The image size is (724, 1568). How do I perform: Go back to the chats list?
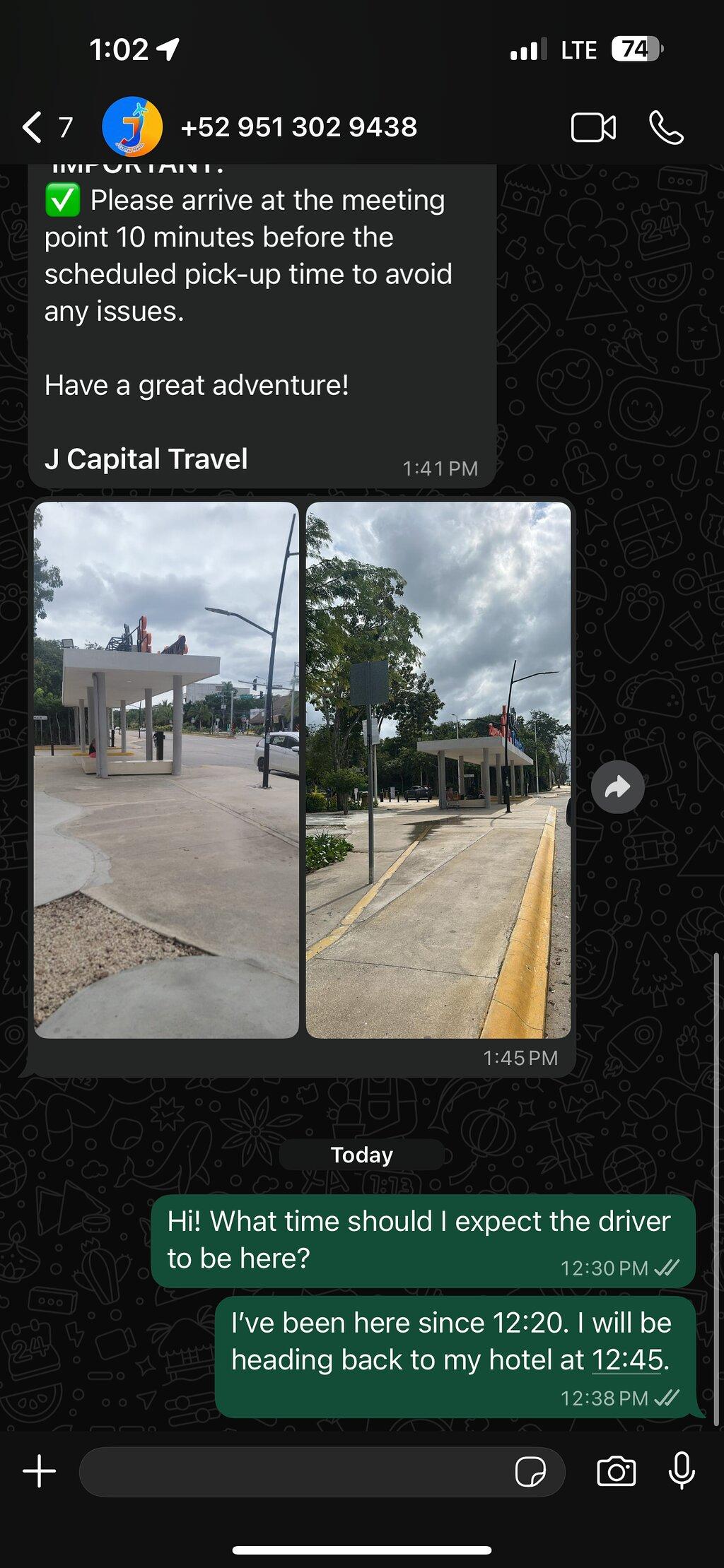[47, 128]
